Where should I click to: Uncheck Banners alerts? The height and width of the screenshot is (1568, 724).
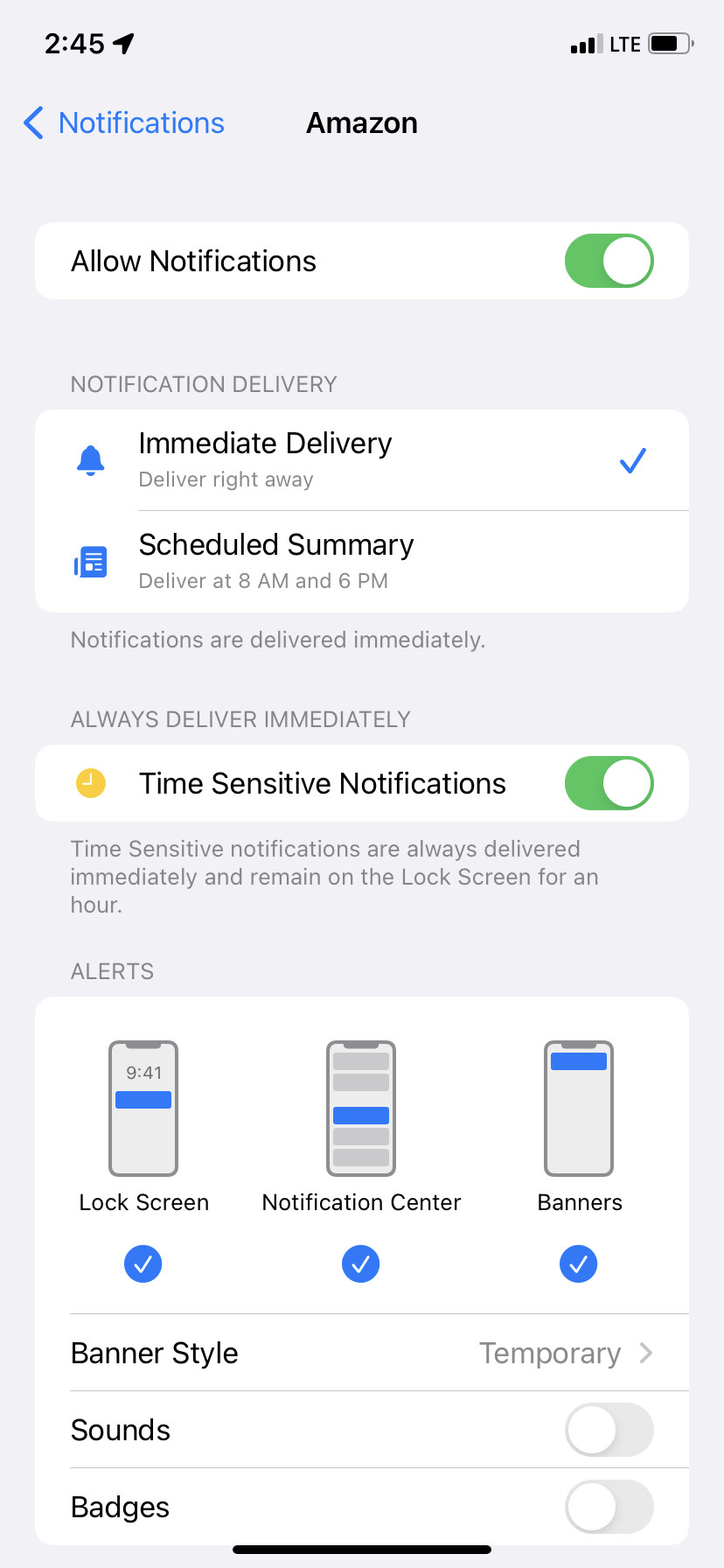tap(578, 1263)
